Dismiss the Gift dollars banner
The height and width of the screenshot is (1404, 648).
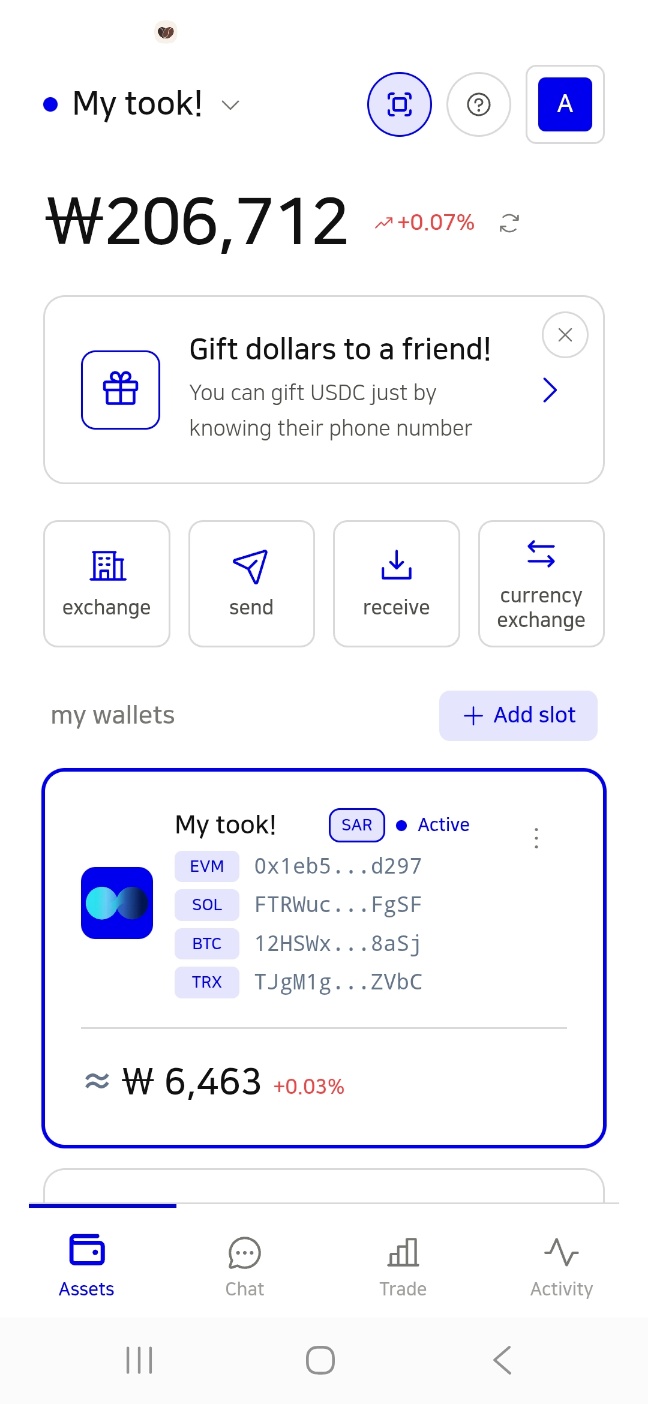pos(565,335)
